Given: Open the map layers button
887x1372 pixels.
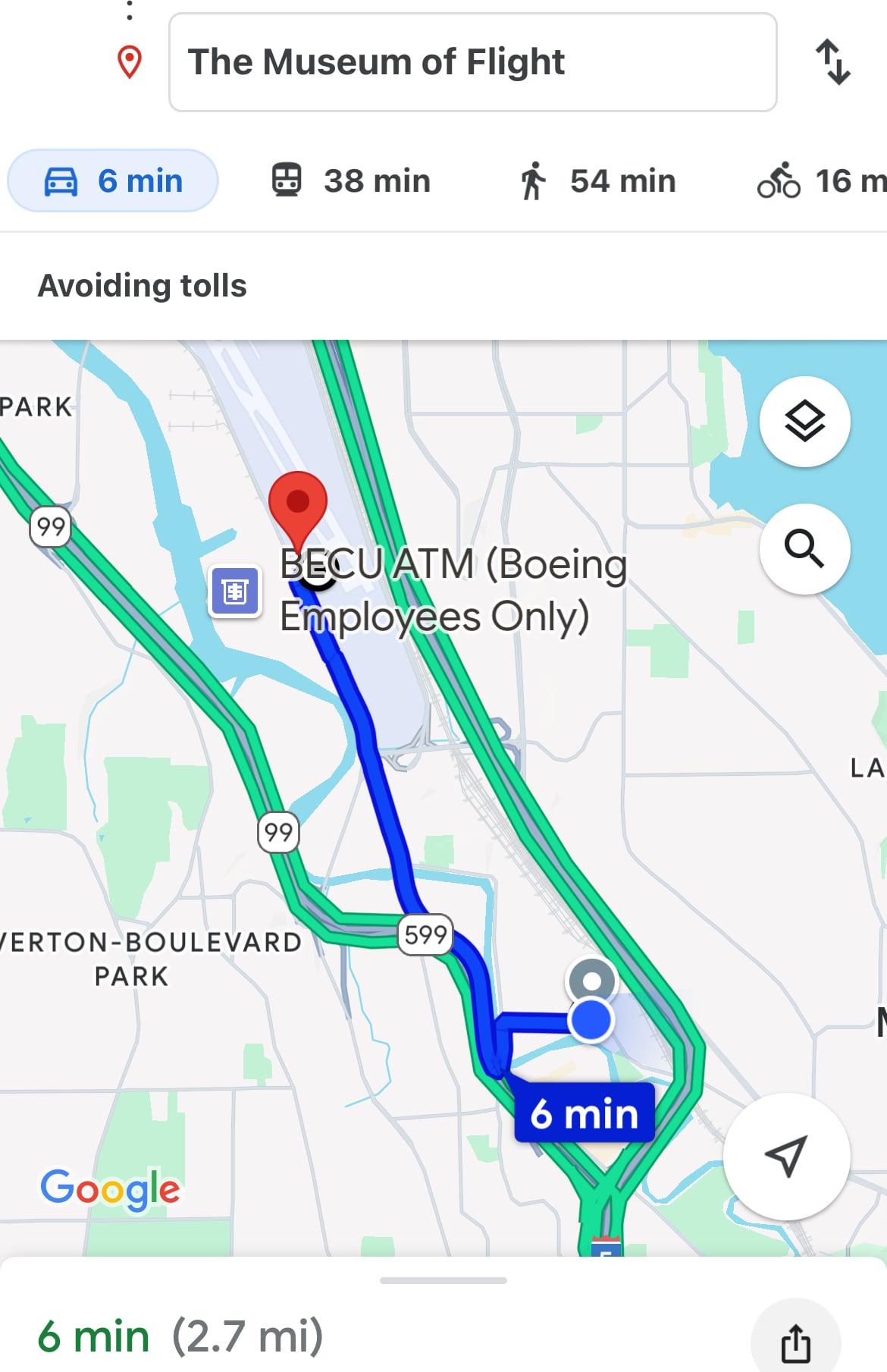Looking at the screenshot, I should click(x=804, y=421).
